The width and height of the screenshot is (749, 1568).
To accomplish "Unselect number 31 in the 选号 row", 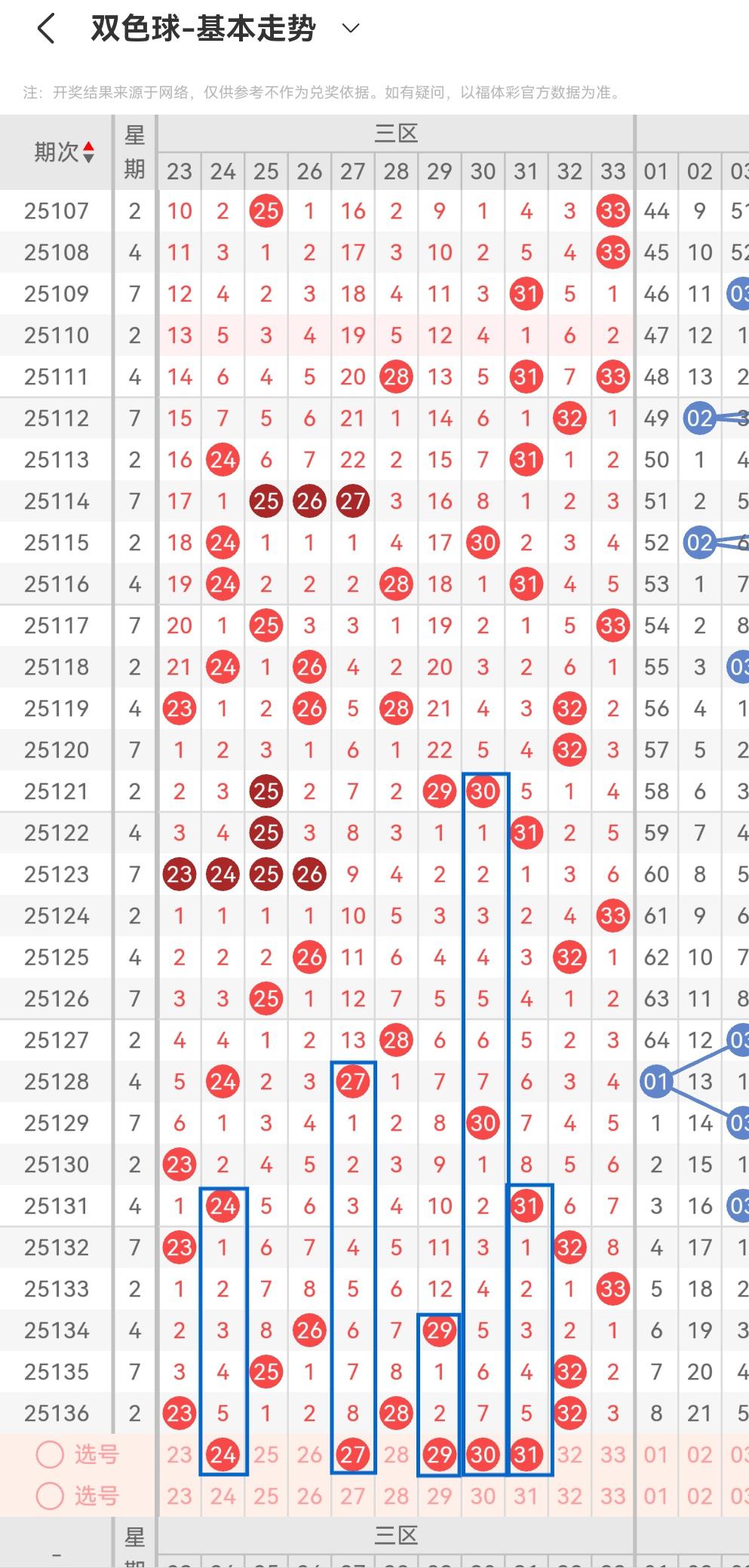I will coord(526,1454).
